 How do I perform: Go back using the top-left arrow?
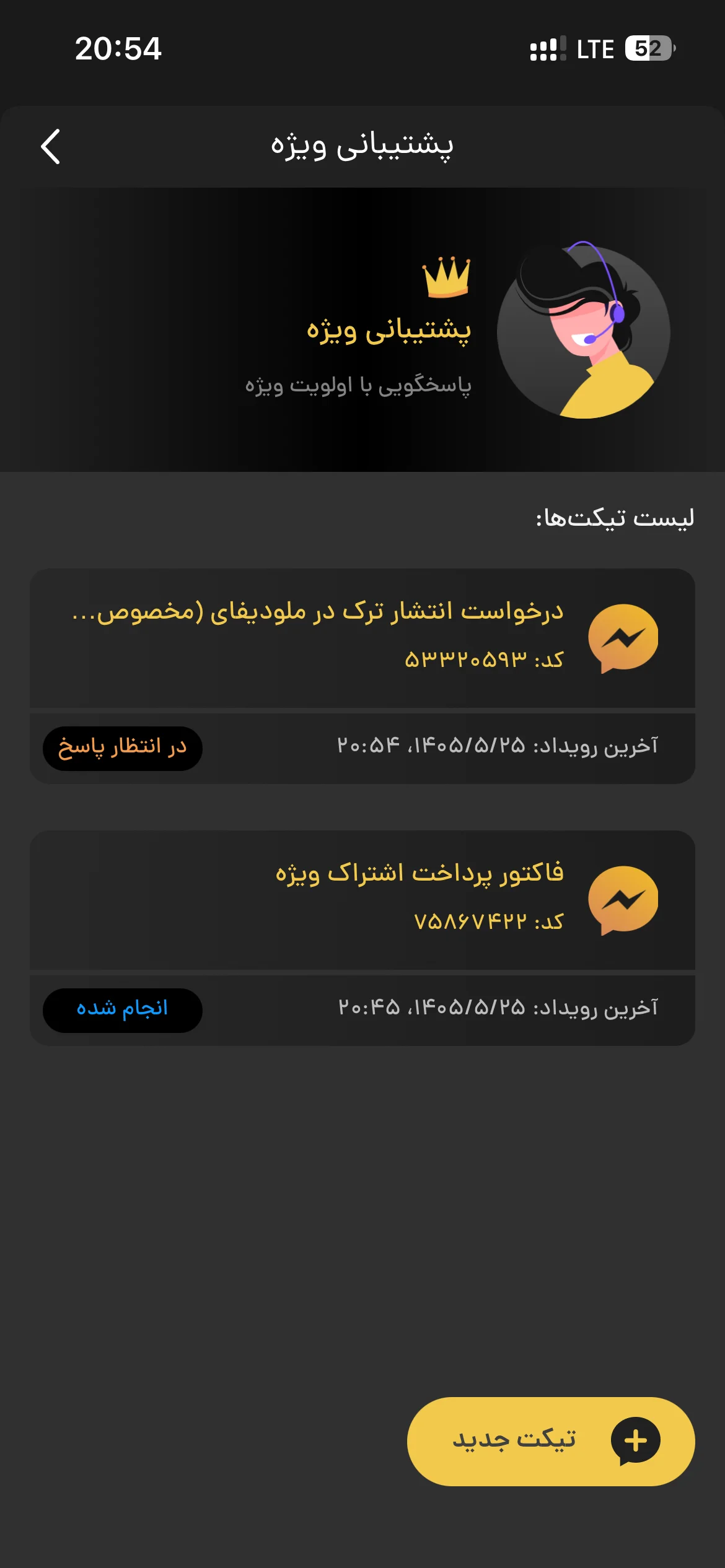click(51, 147)
